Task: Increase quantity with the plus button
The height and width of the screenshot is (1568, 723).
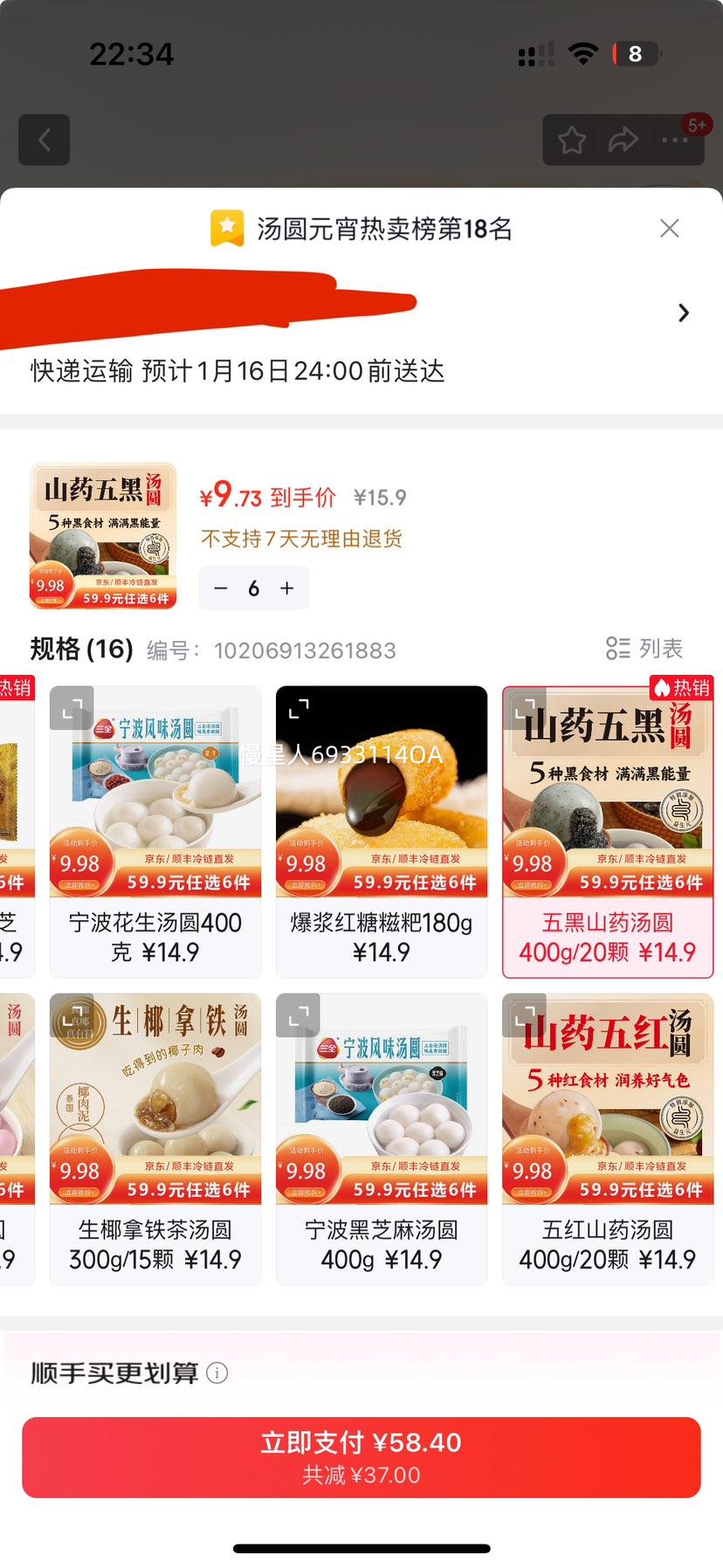Action: pos(286,588)
